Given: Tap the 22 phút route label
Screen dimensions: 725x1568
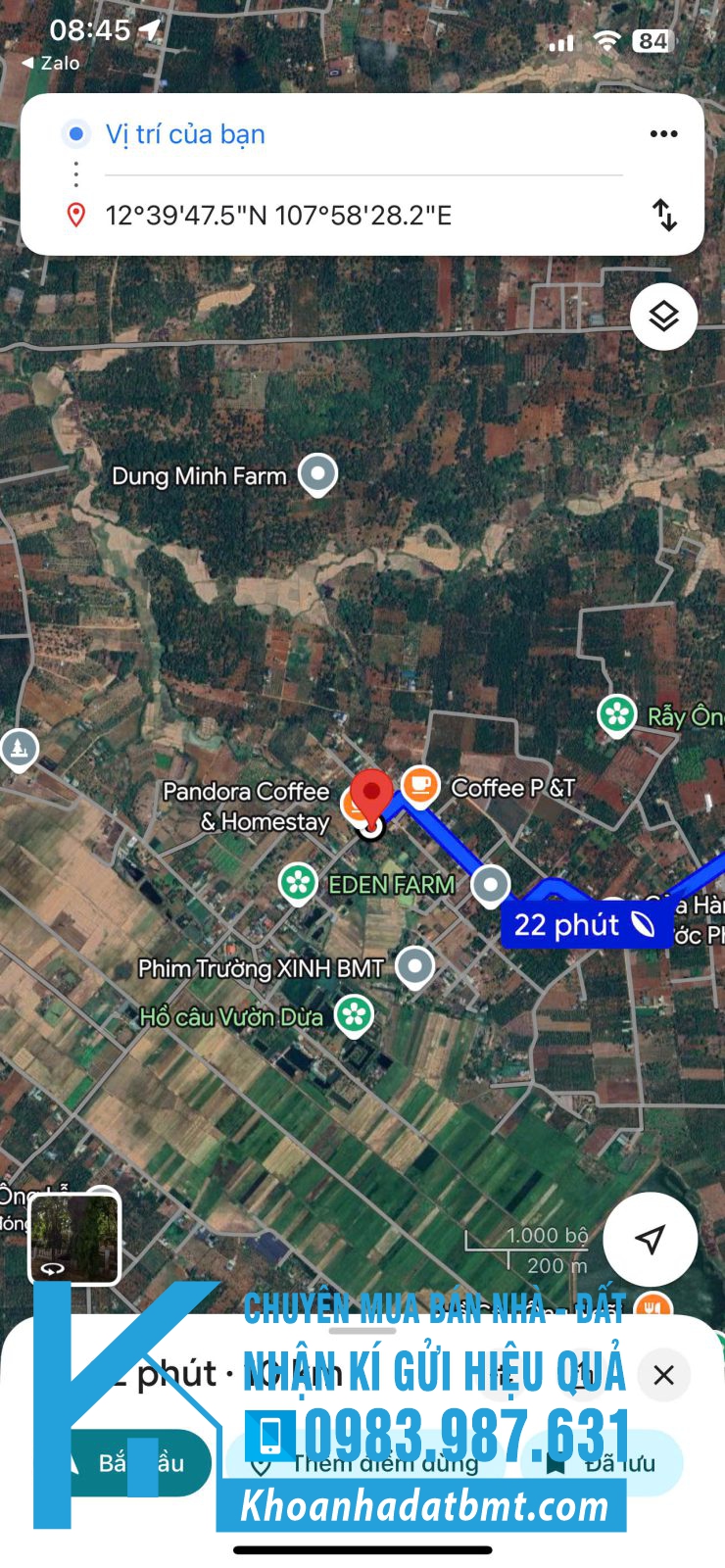Looking at the screenshot, I should tap(585, 924).
